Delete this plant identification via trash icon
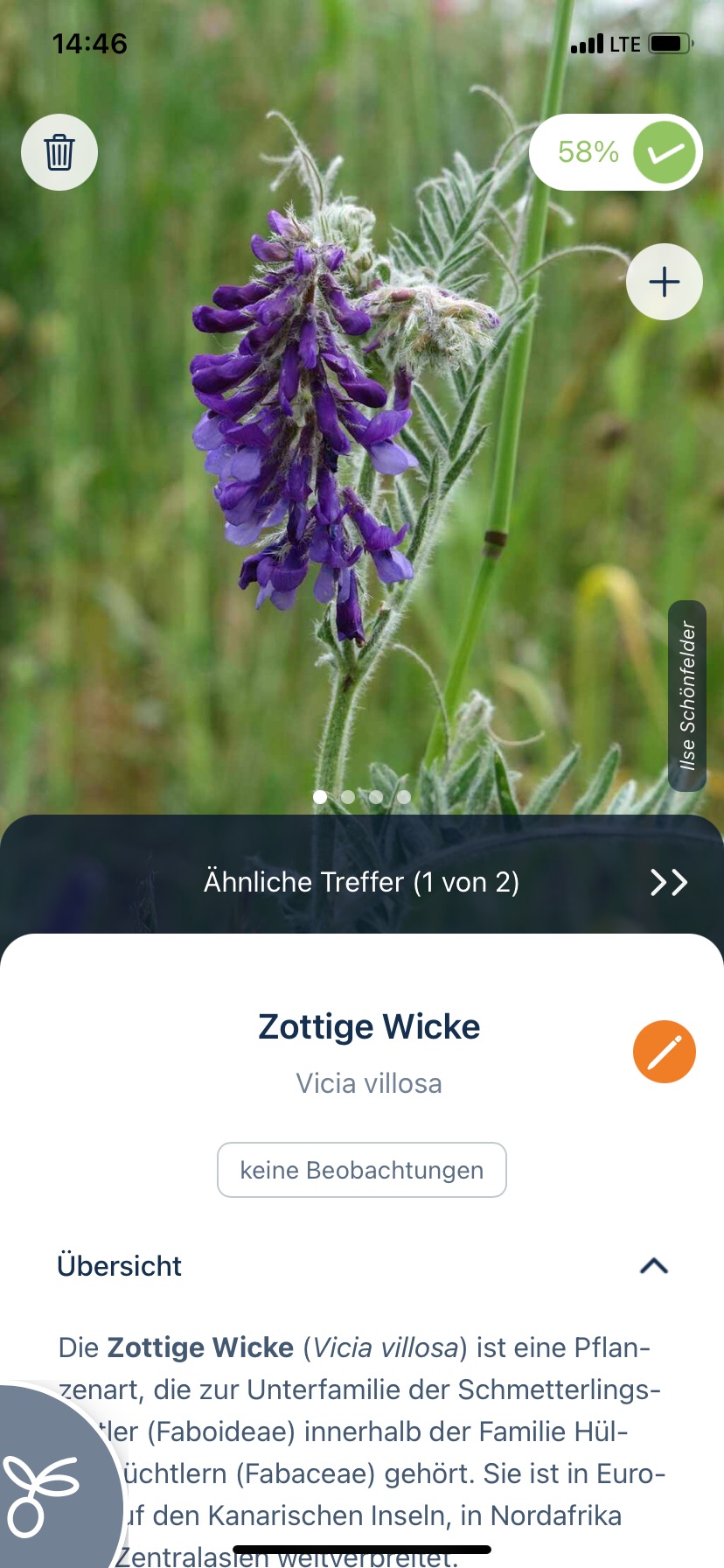The image size is (724, 1568). (59, 152)
